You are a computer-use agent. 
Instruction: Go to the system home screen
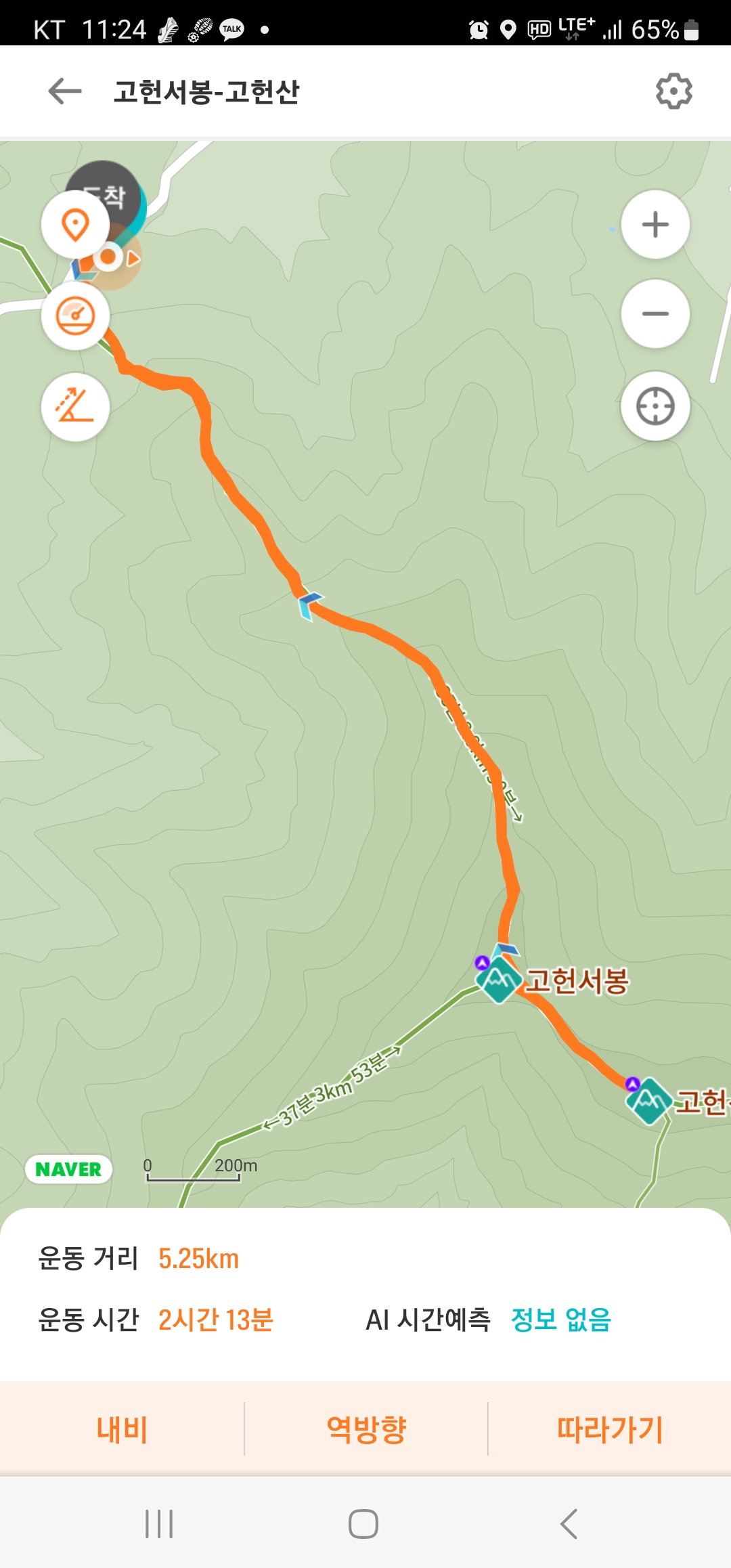363,1523
